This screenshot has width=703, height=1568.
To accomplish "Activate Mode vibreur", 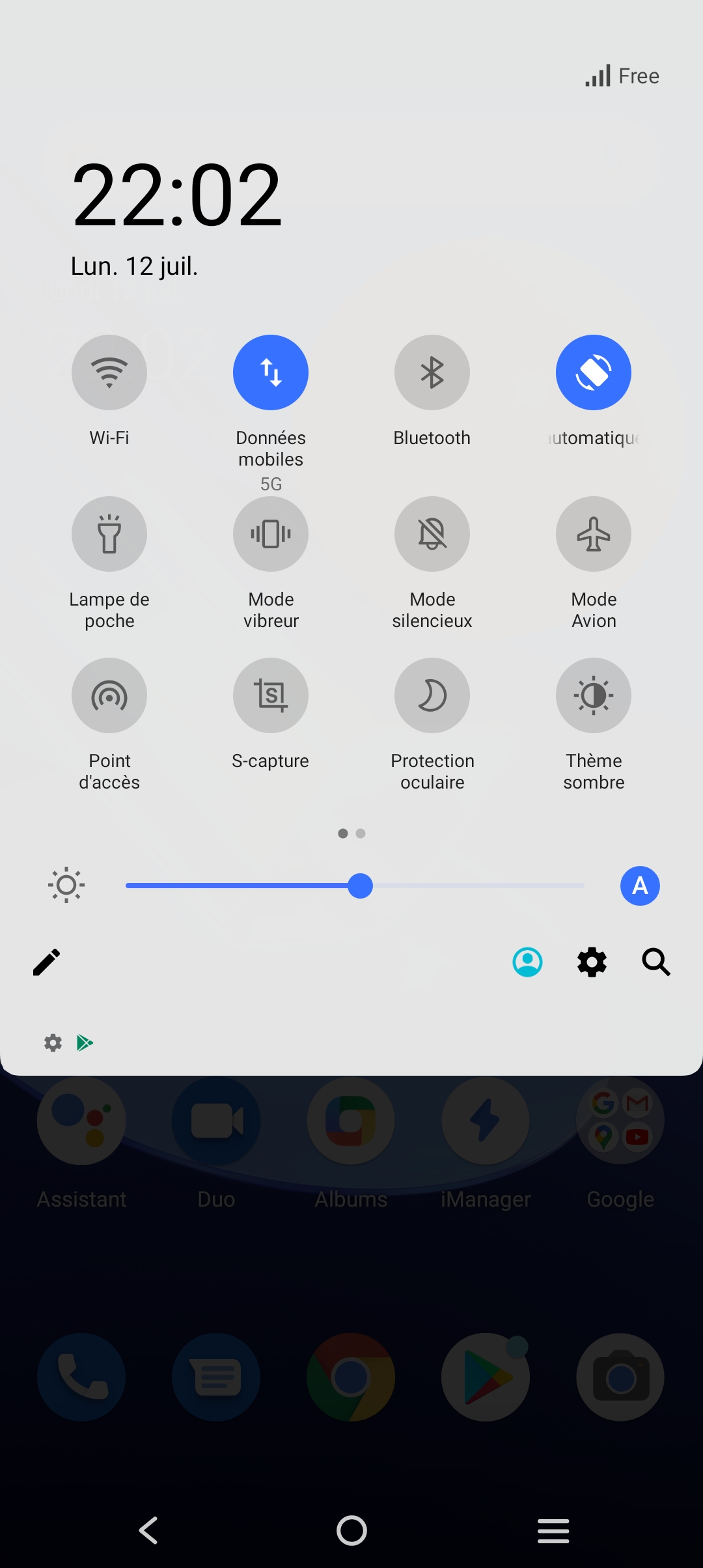I will pyautogui.click(x=271, y=534).
